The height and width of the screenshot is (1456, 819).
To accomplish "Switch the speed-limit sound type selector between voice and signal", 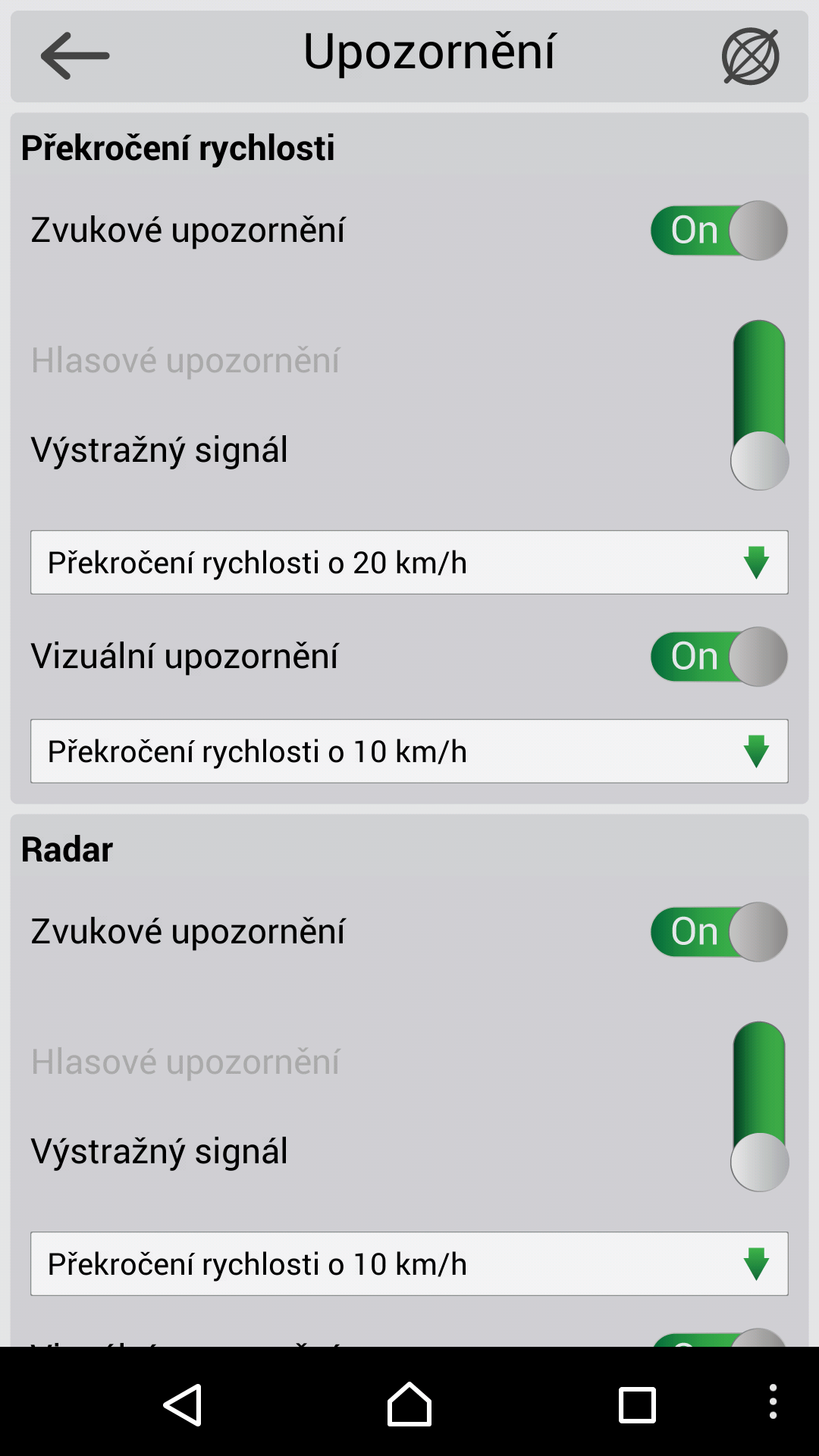I will pos(759,405).
